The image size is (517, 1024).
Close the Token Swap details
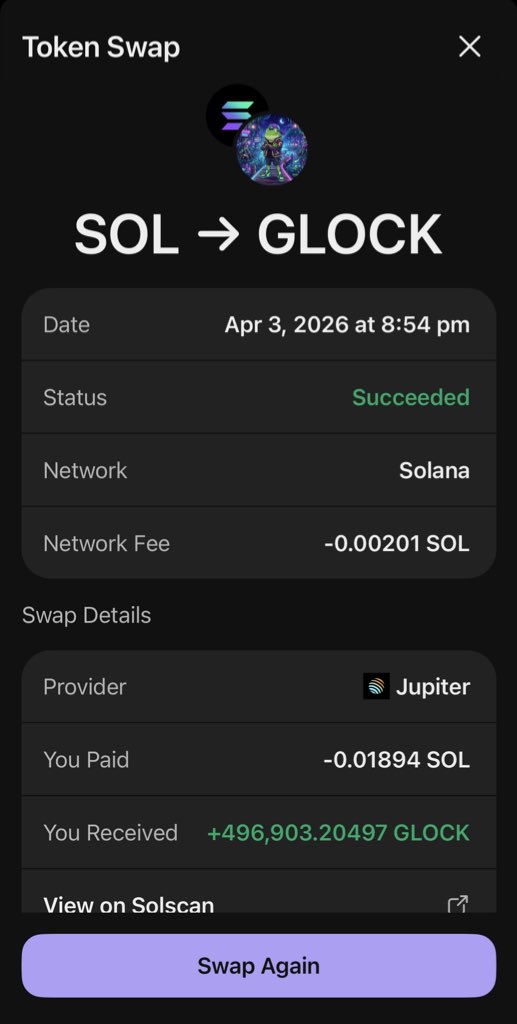coord(469,47)
